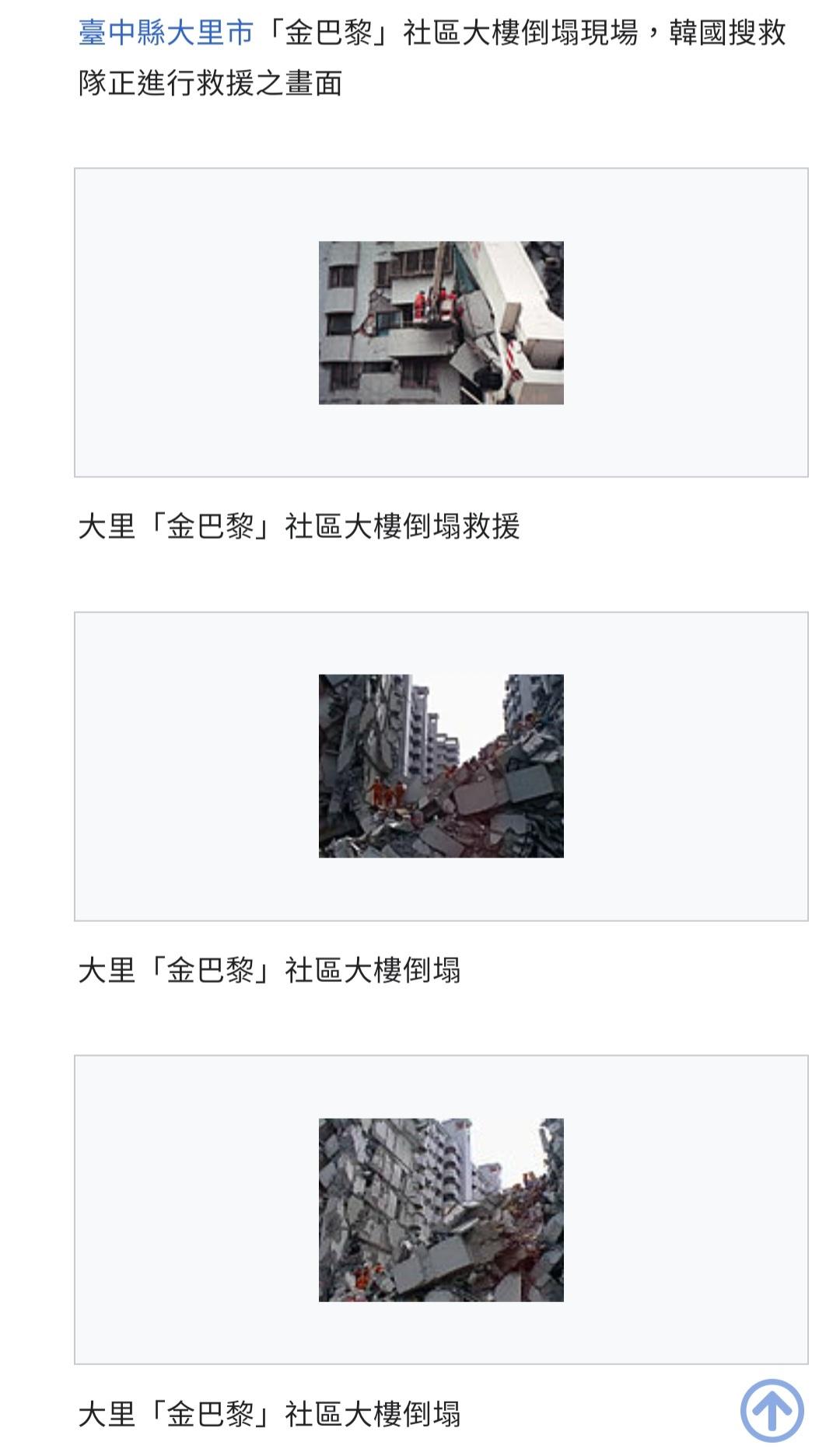Tap the back-to-top arrow button
Image resolution: width=840 pixels, height=1456 pixels.
pos(772,1410)
